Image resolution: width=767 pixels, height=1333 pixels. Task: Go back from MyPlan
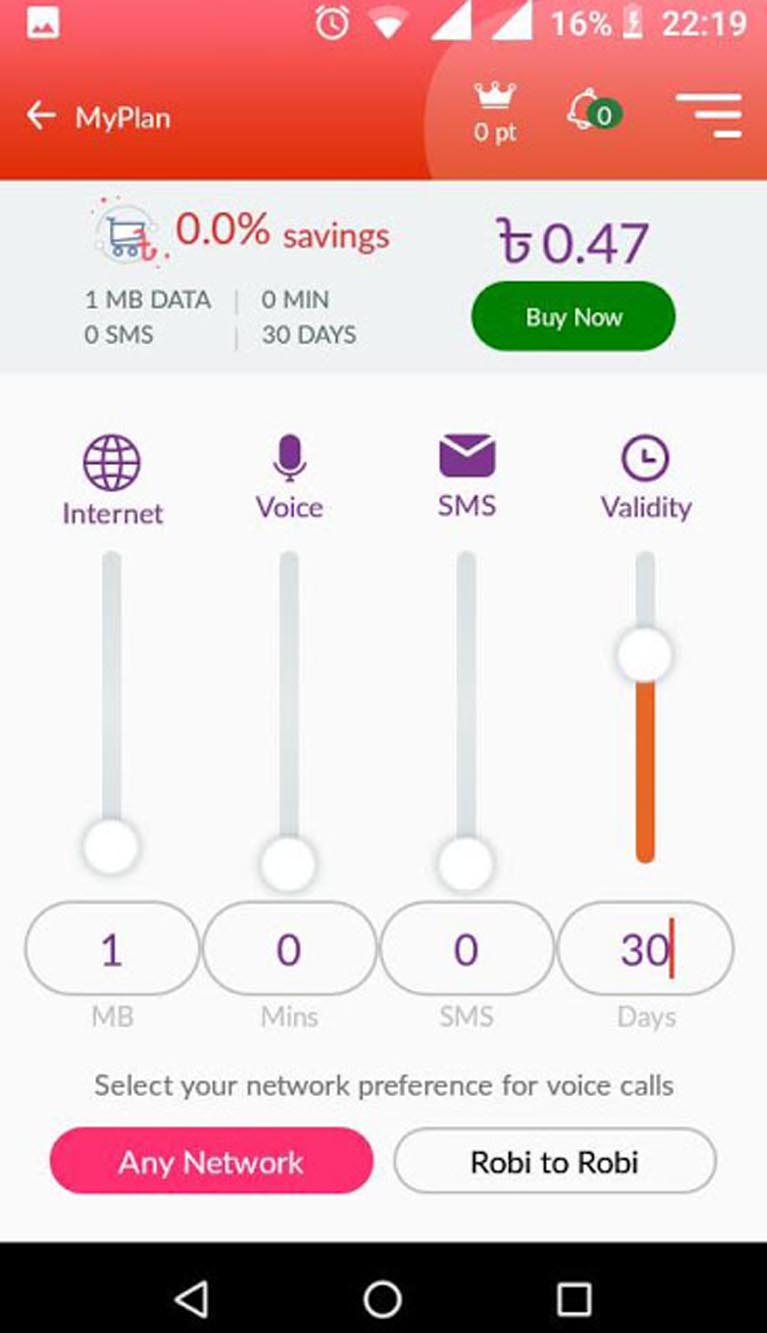[x=41, y=116]
